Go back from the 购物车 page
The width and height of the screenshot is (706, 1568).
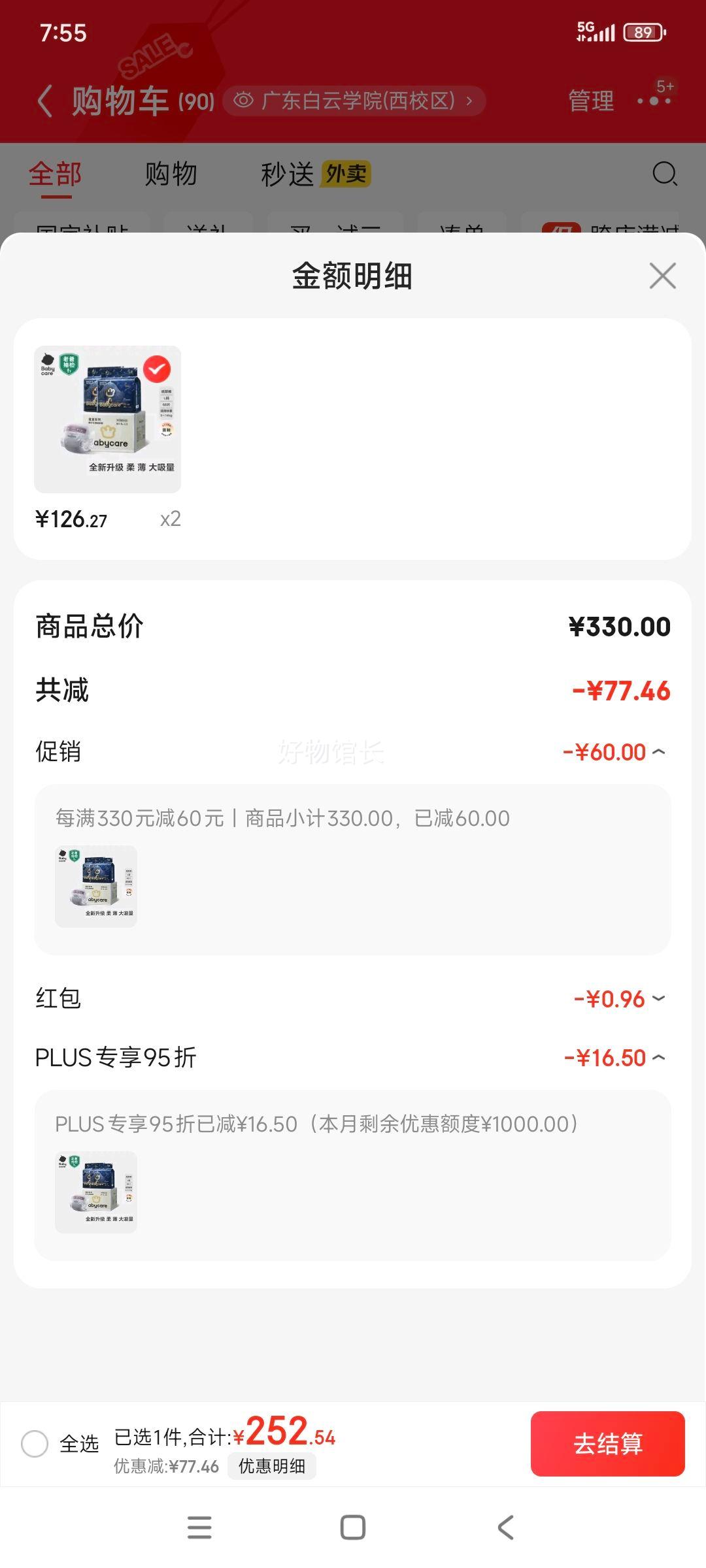44,101
